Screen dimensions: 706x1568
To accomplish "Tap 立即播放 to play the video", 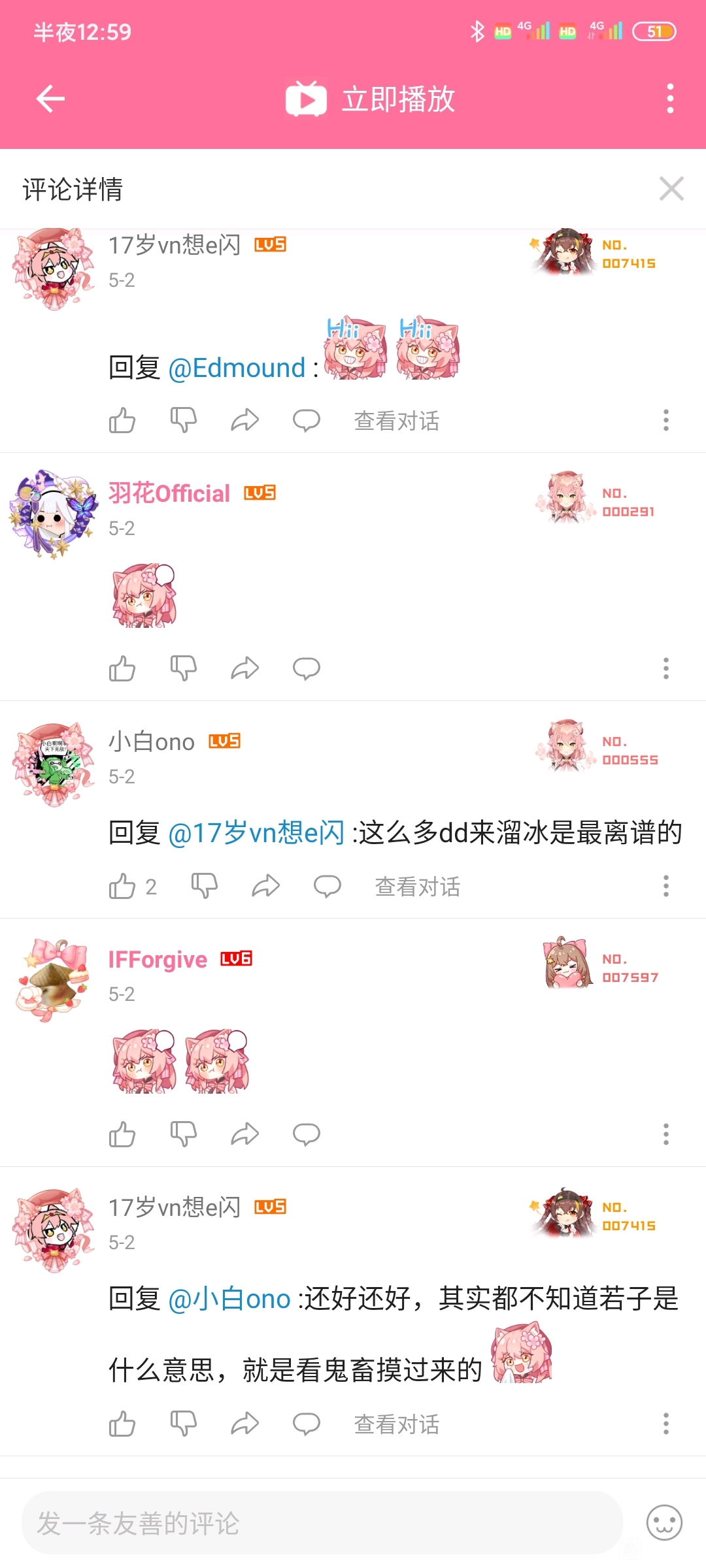I will [x=370, y=99].
